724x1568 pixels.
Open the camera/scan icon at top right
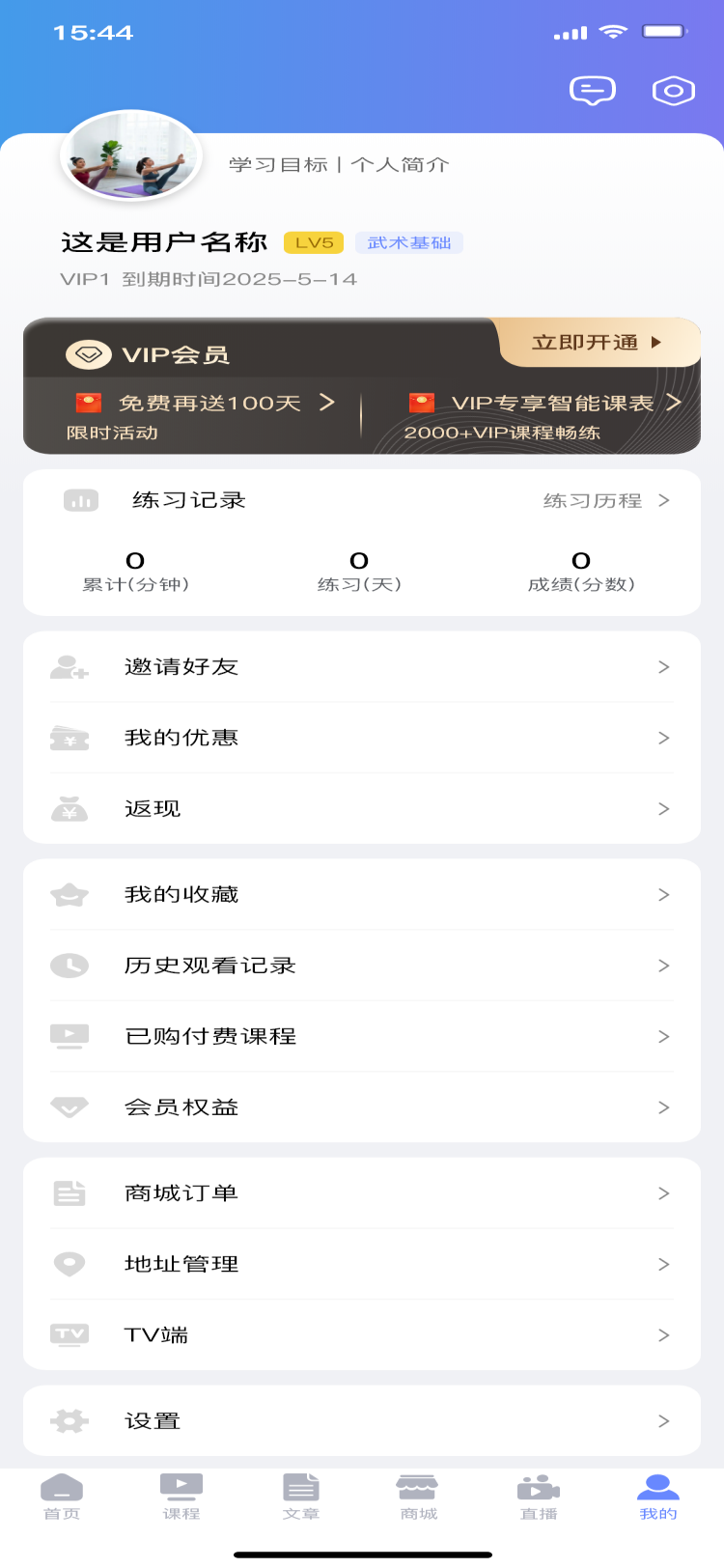(673, 89)
